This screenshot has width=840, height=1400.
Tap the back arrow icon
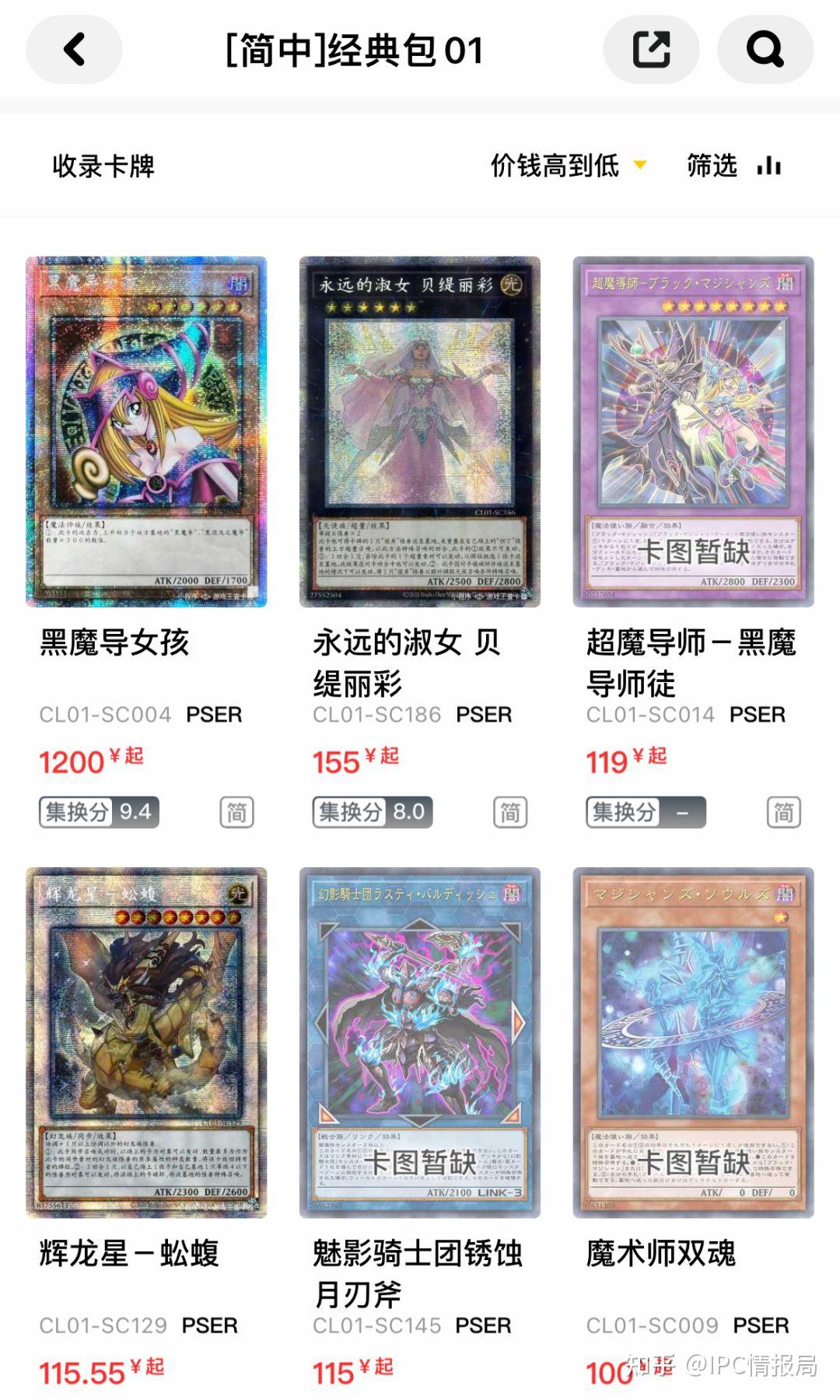[x=74, y=49]
